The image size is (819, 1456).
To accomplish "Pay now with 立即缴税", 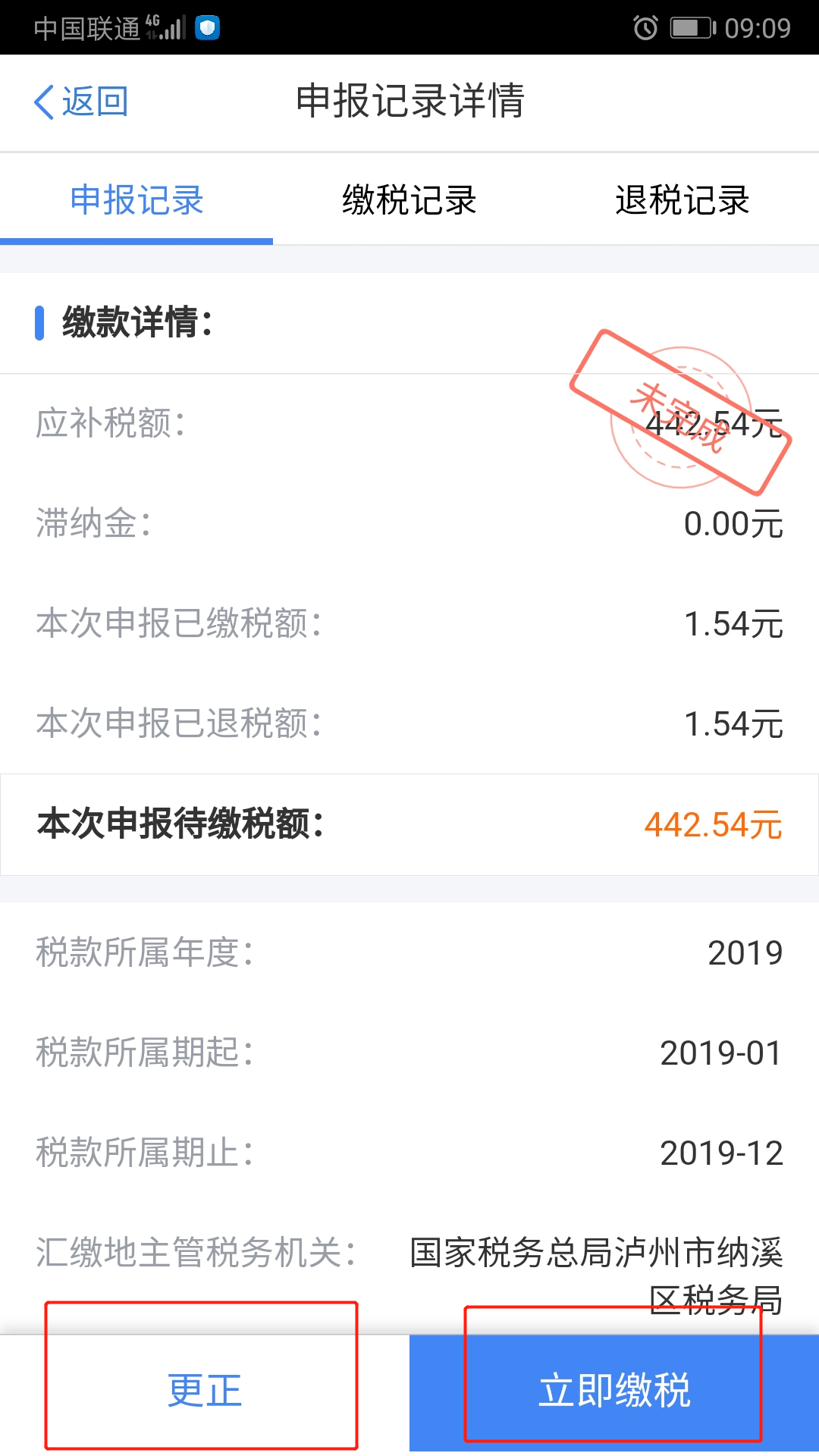I will coord(614,1392).
